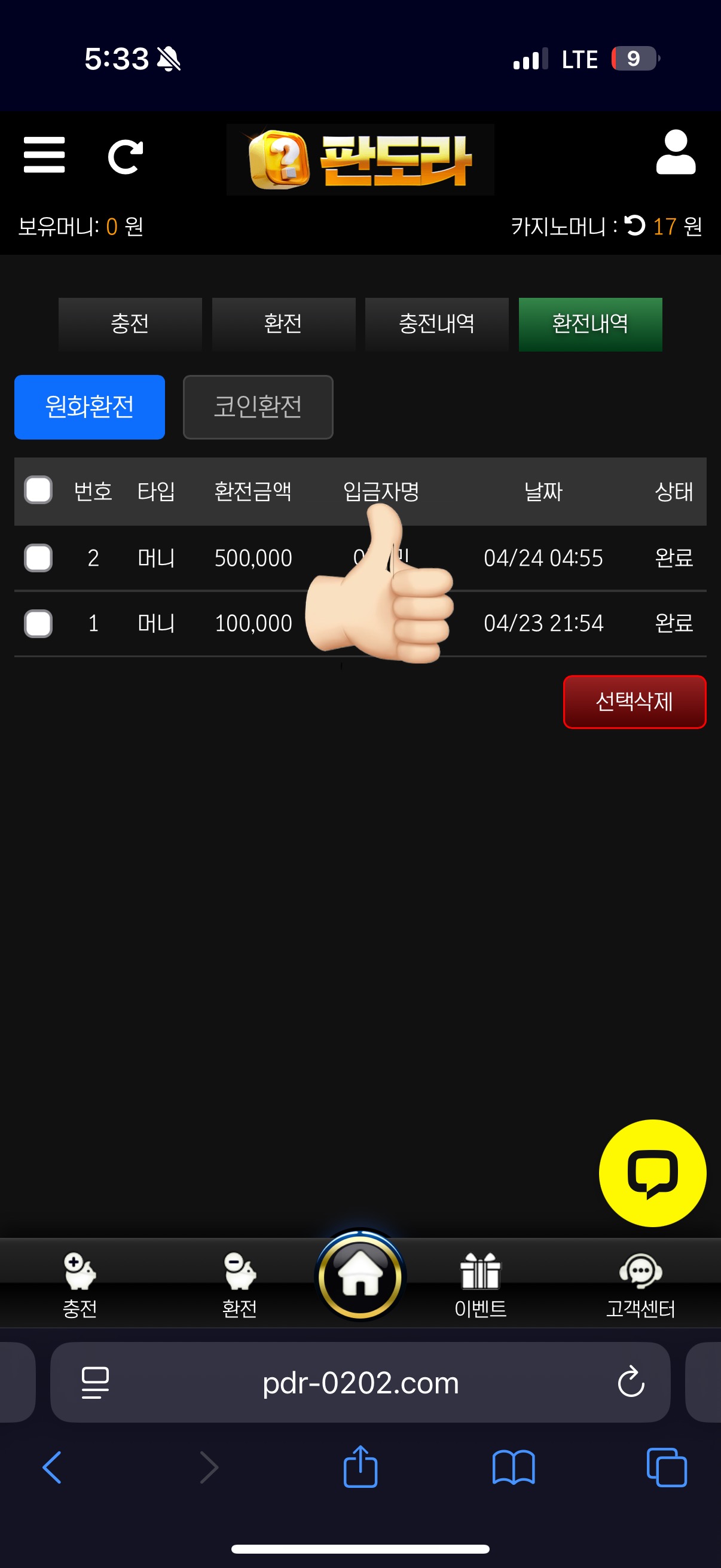The image size is (721, 1568).
Task: Open the yellow chat bubble
Action: tap(652, 1172)
